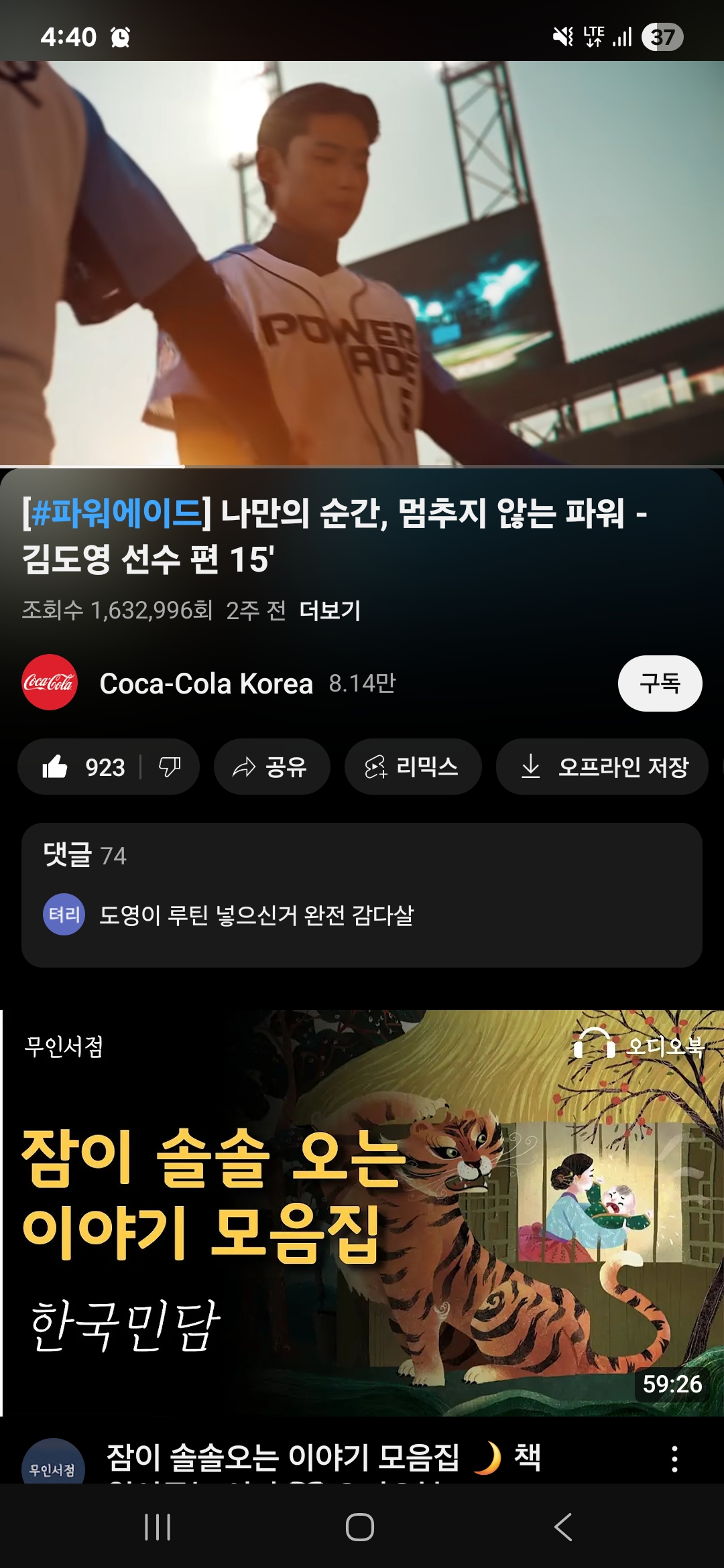Open the #파워에이드 hashtag link

pyautogui.click(x=117, y=513)
